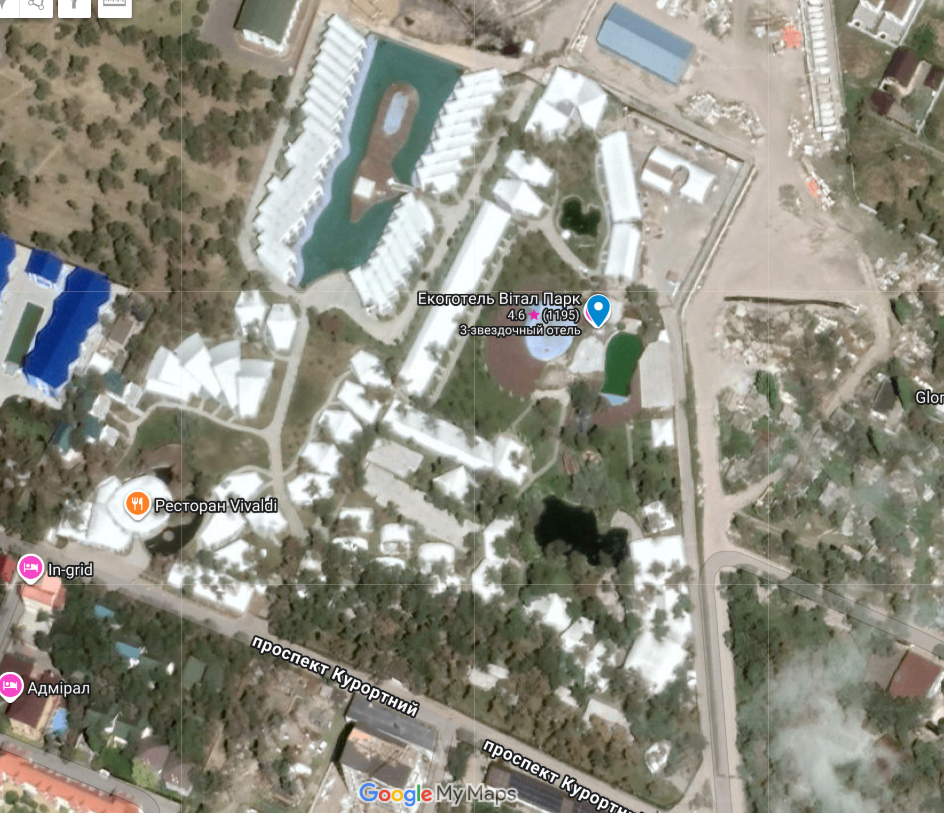Open the In-grid hotel marker
The width and height of the screenshot is (944, 813).
tap(29, 568)
